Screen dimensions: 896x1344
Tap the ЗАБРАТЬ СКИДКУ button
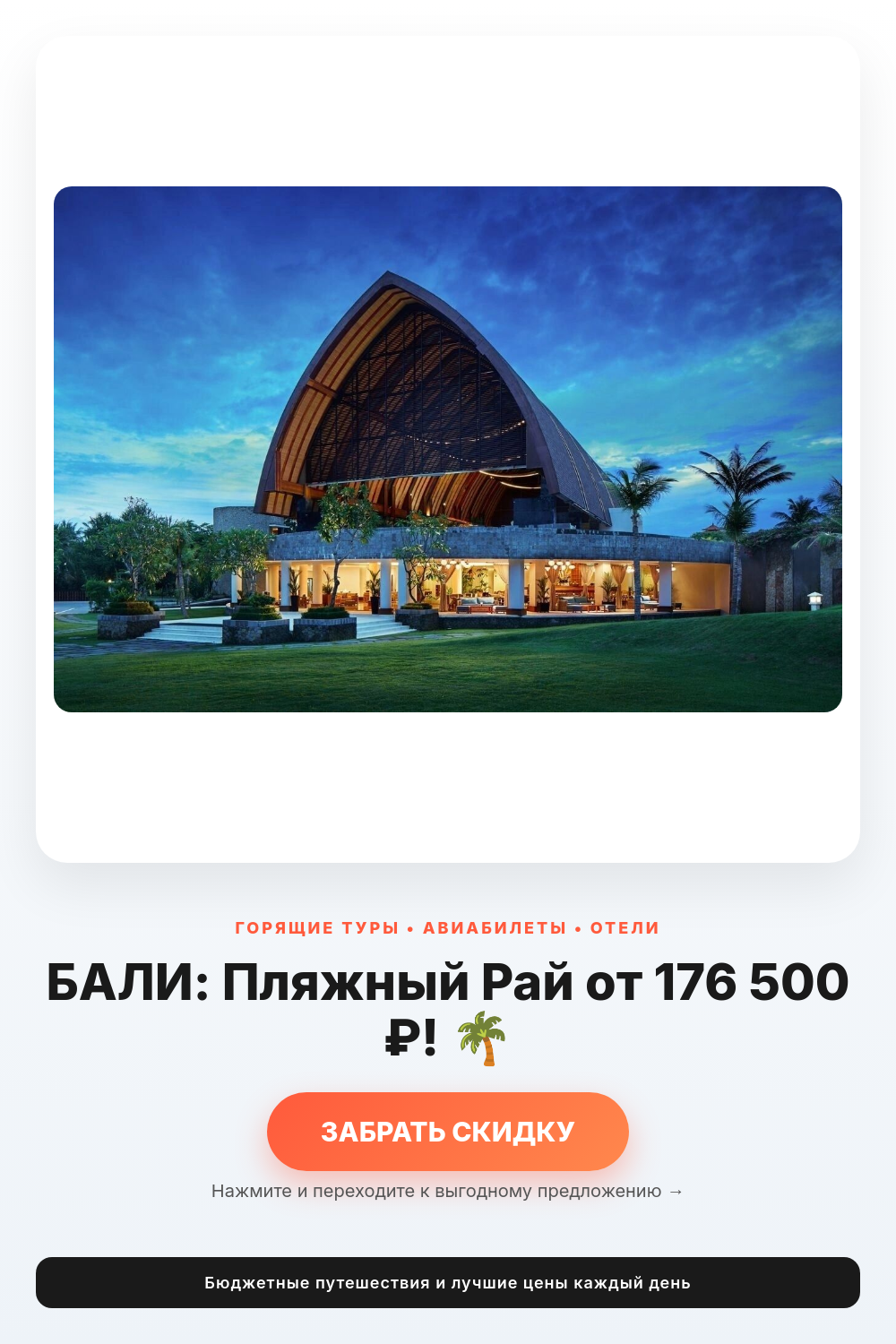pyautogui.click(x=448, y=1132)
